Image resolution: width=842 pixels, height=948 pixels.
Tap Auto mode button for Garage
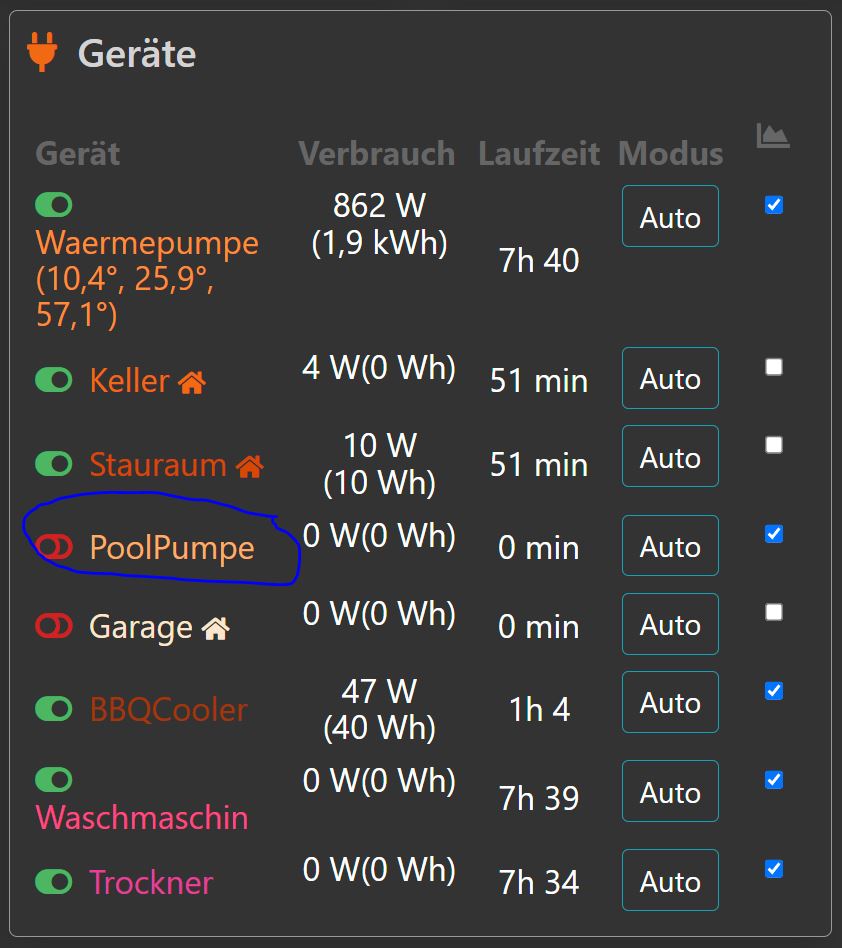[670, 624]
